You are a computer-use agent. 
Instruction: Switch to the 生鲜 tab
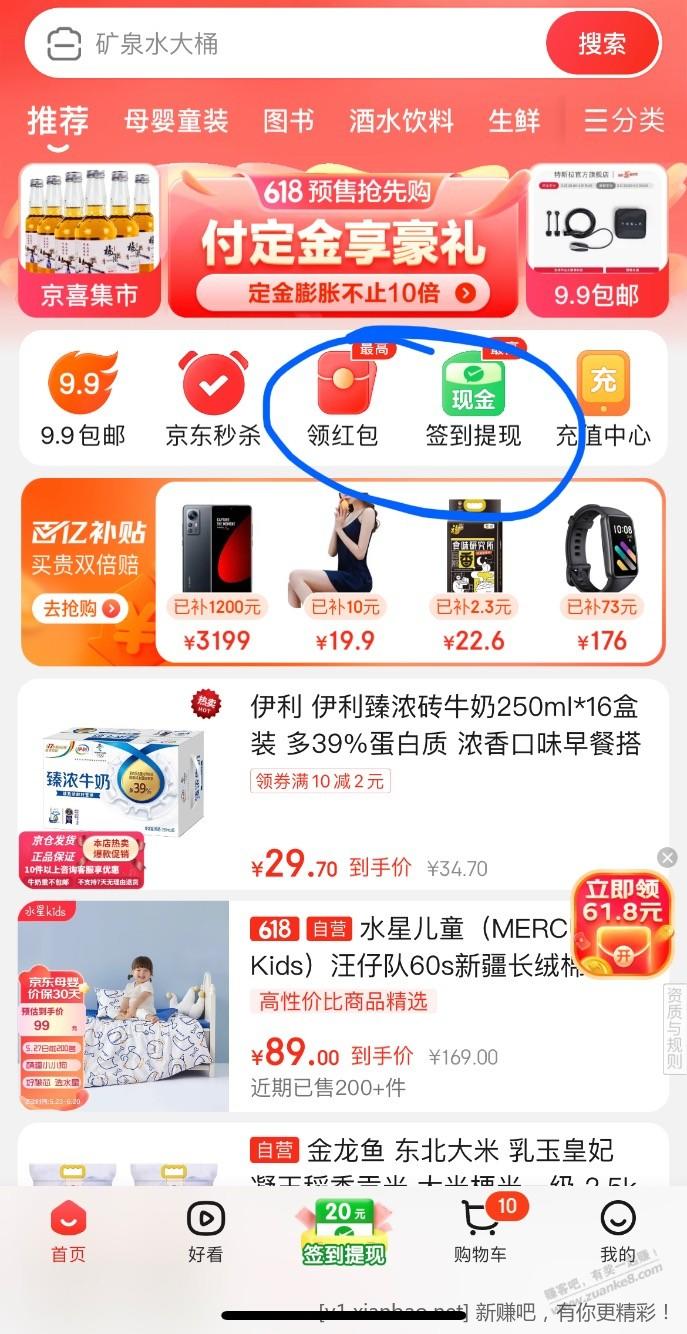(x=514, y=122)
